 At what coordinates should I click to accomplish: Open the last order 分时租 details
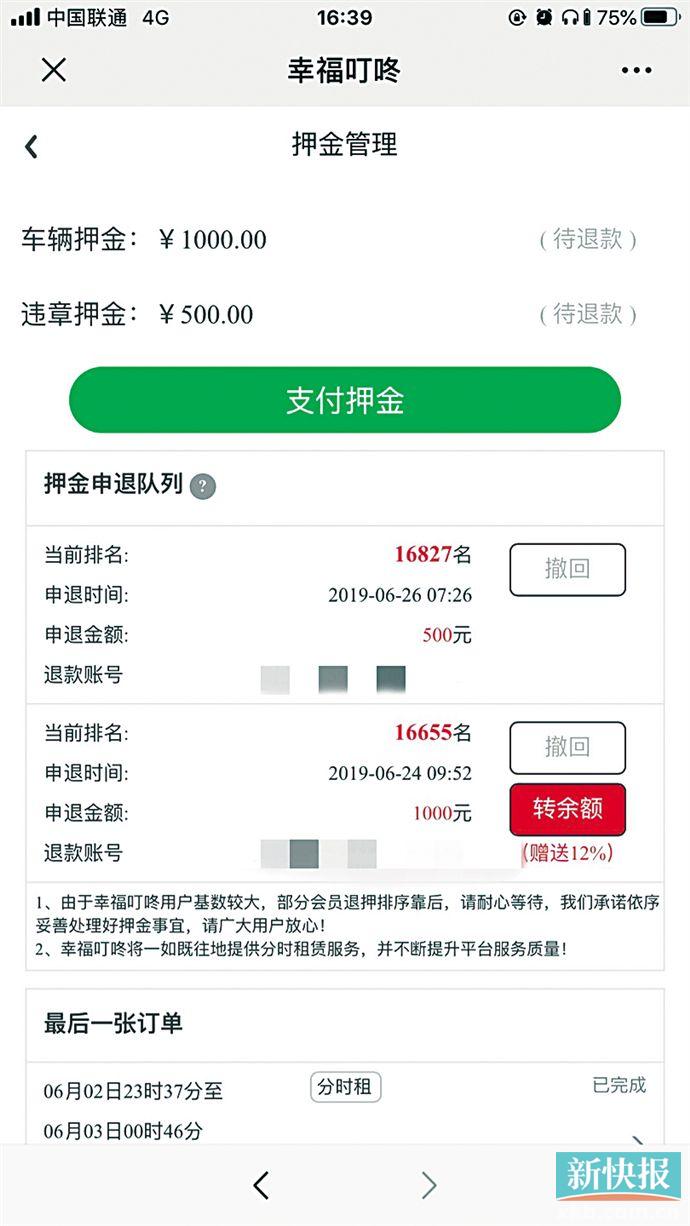tap(345, 1103)
